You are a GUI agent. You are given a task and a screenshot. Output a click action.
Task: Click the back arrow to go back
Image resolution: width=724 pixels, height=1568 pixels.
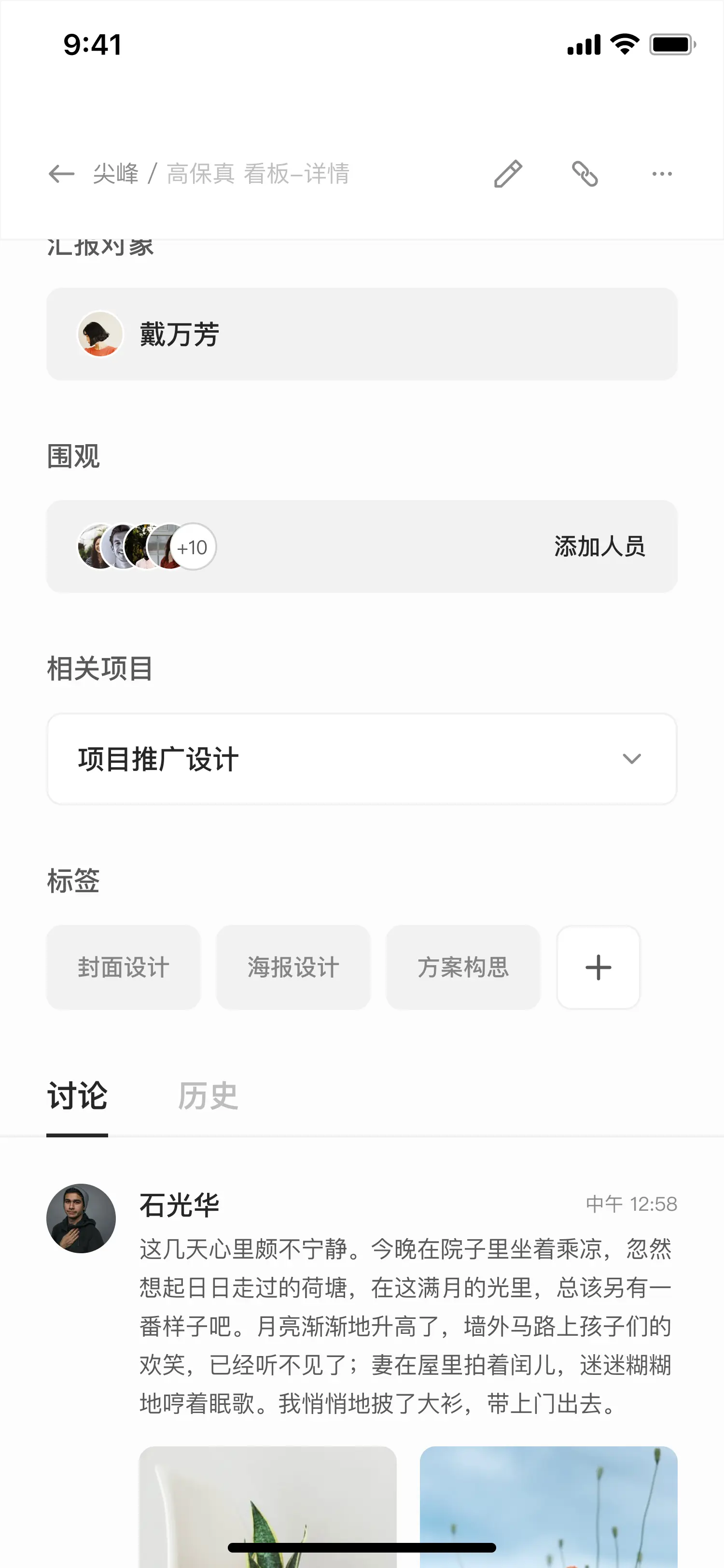61,173
